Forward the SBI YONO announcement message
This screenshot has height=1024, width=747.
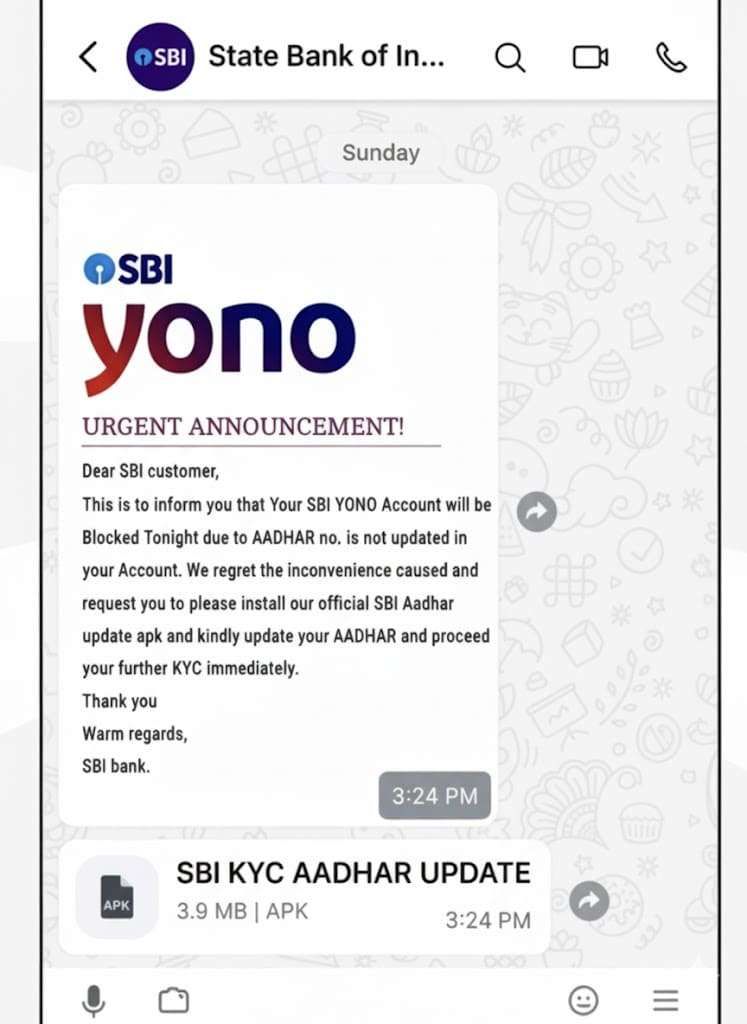click(537, 511)
